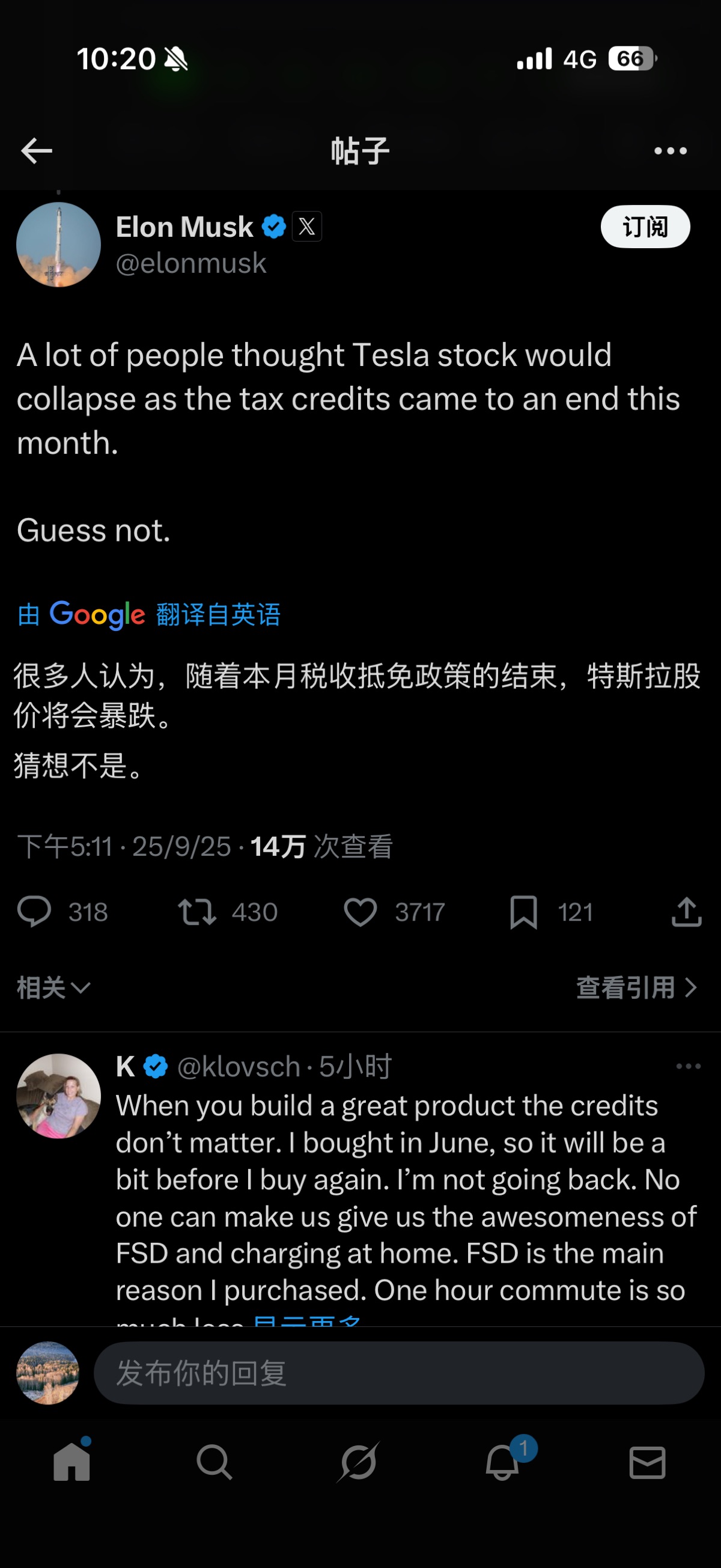The image size is (721, 1568).
Task: Tap the 订阅 subscribe button
Action: 645,226
